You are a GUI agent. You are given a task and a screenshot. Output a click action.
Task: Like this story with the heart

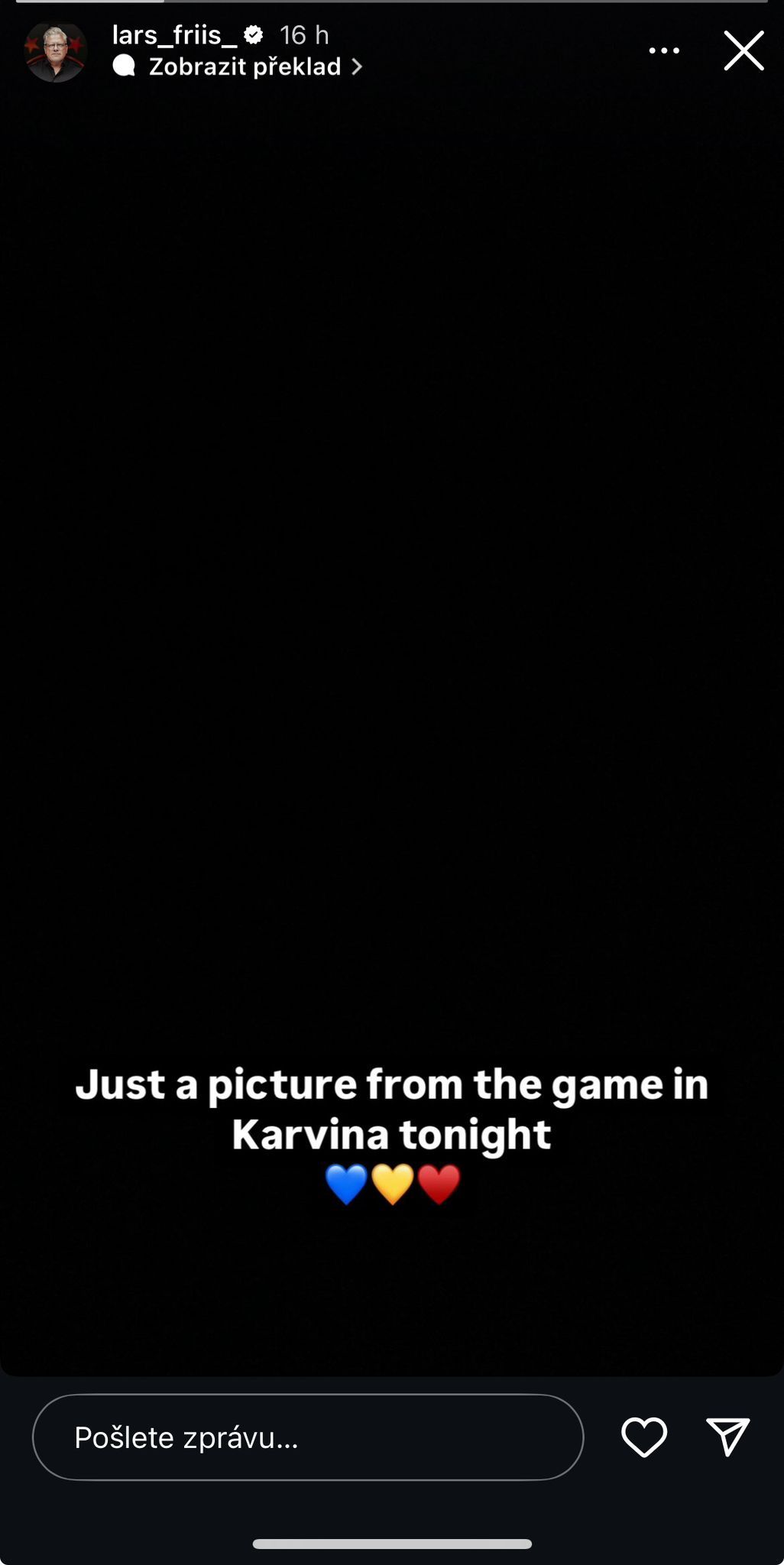pyautogui.click(x=644, y=1437)
